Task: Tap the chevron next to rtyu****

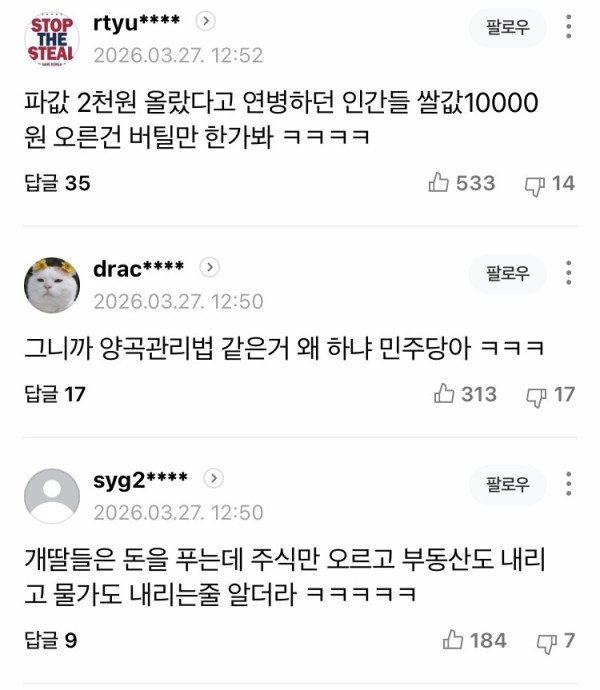Action: click(204, 21)
